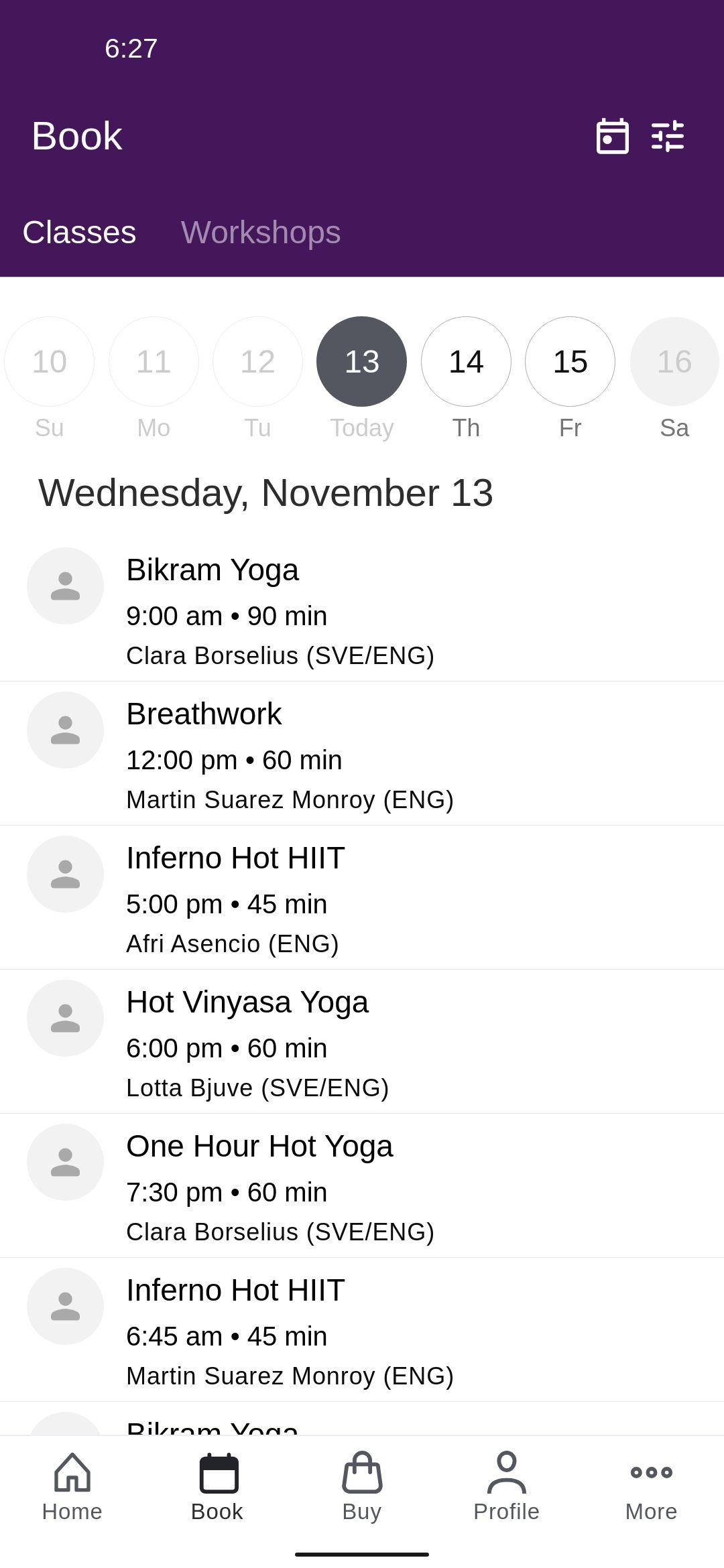This screenshot has height=1568, width=724.
Task: Open the Buy tab
Action: coord(362,1488)
